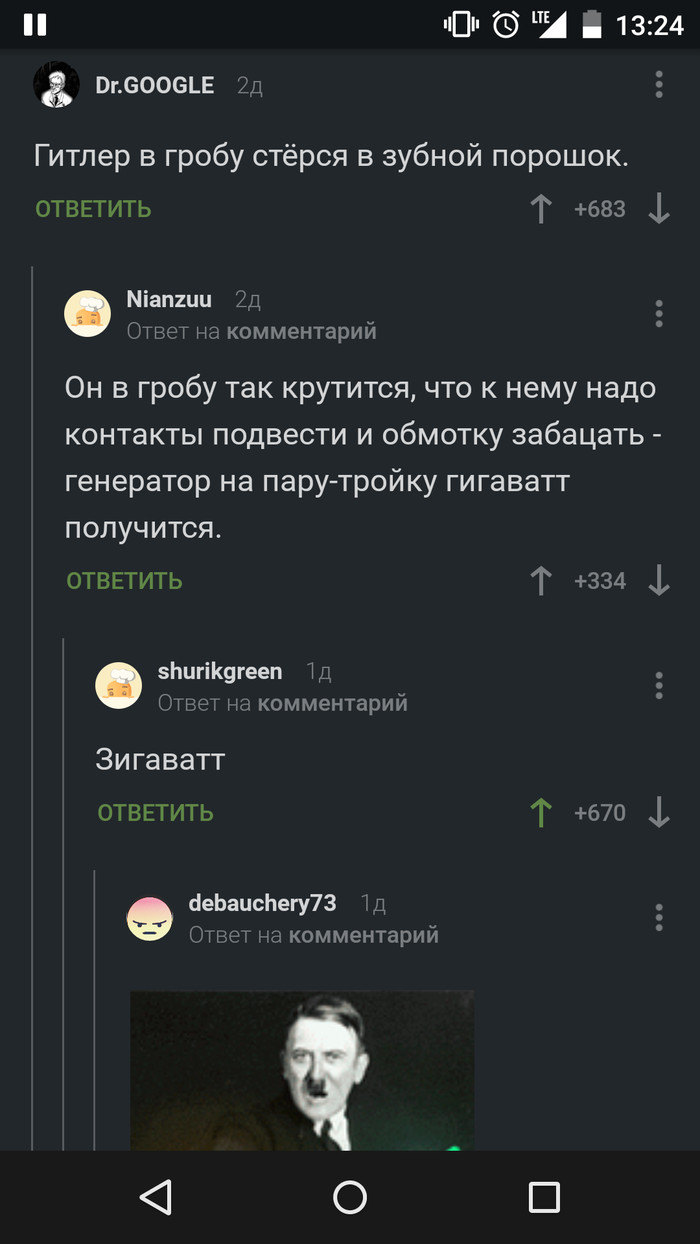Screen dimensions: 700x1244
Task: Open shurikgreen's profile
Action: (219, 671)
